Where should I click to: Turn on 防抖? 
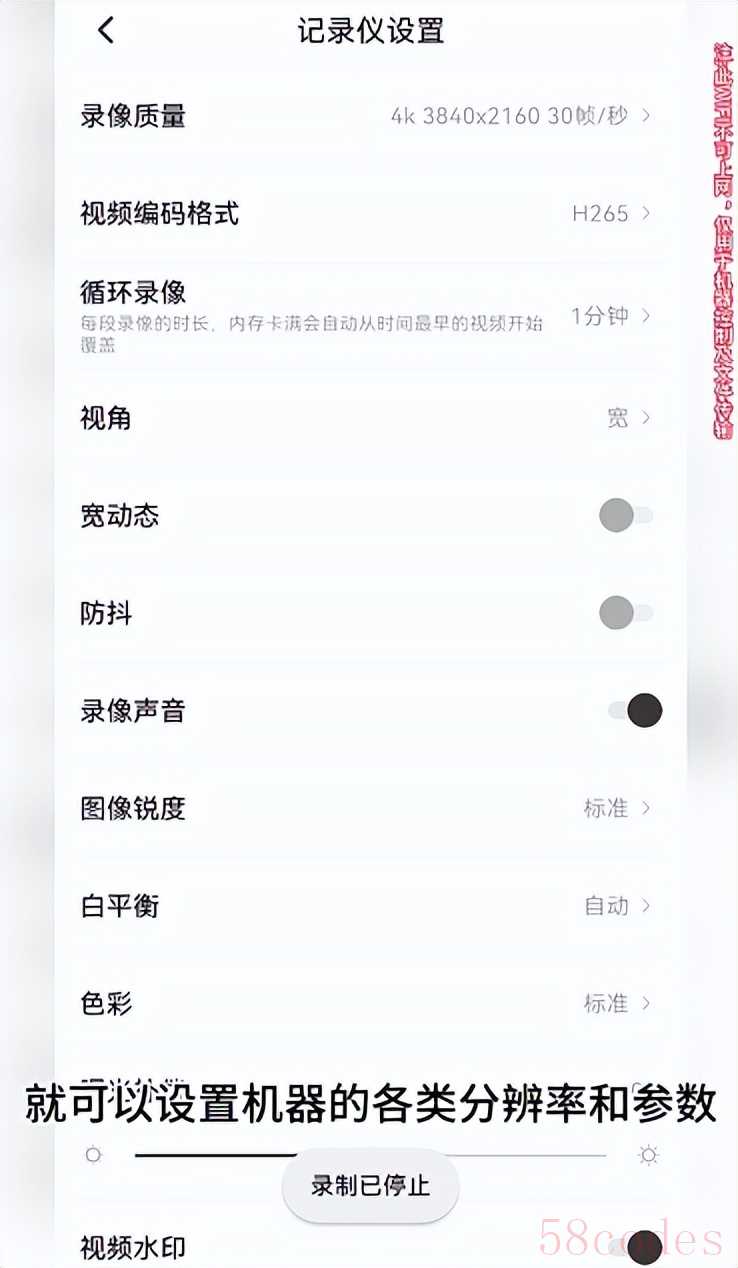[x=625, y=613]
